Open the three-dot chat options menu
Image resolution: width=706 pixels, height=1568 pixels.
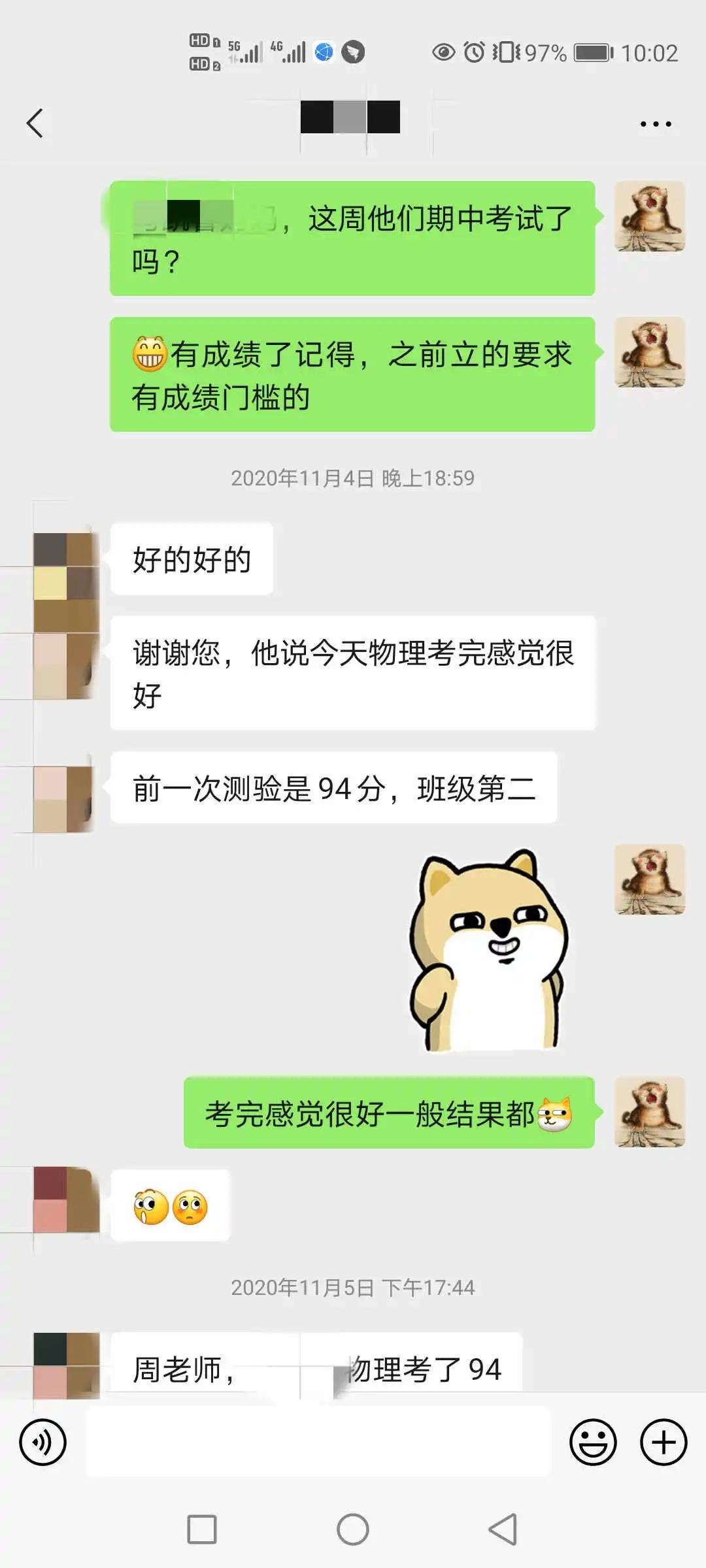(655, 124)
